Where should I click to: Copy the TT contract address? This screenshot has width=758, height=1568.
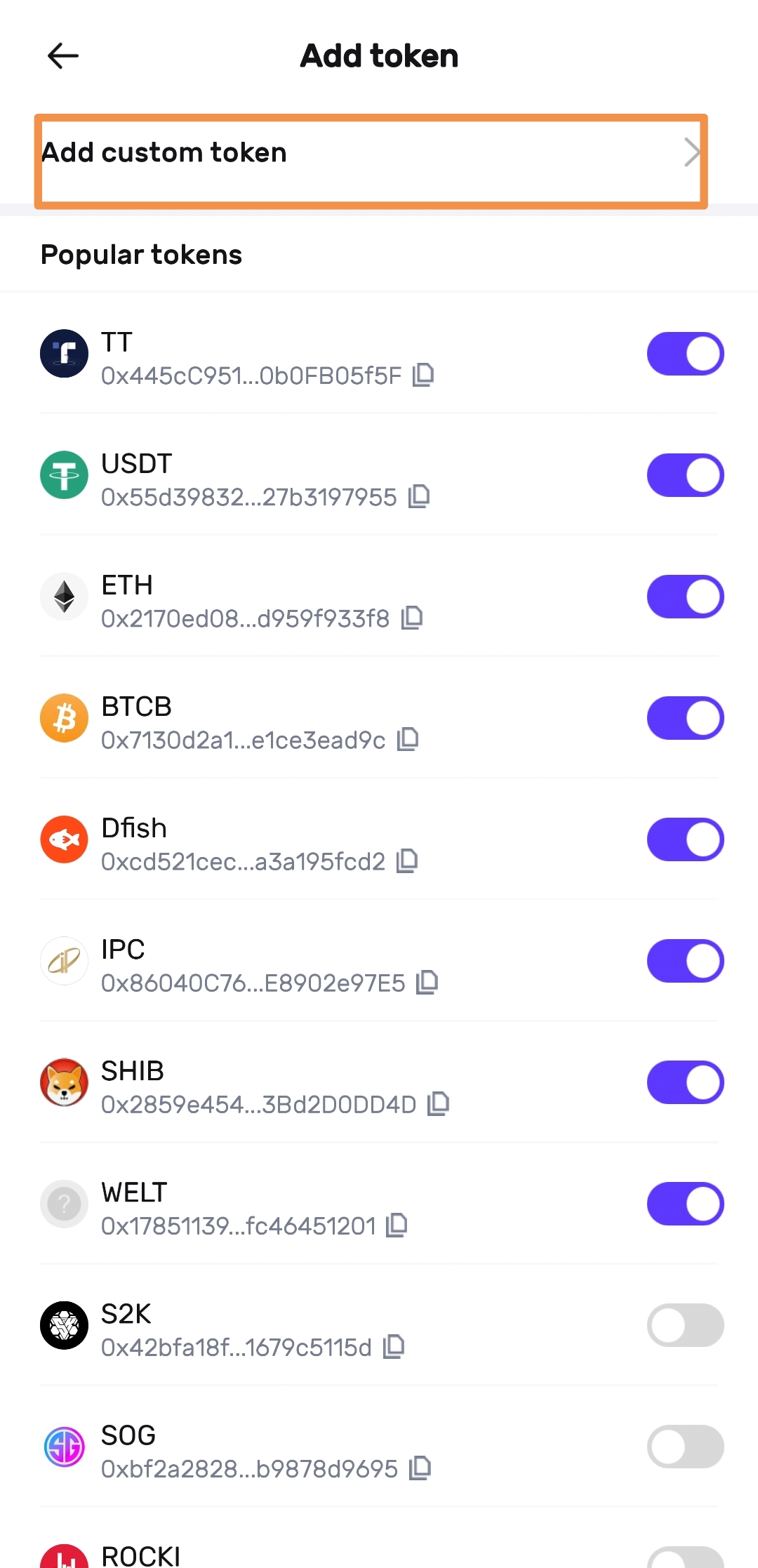pos(423,376)
